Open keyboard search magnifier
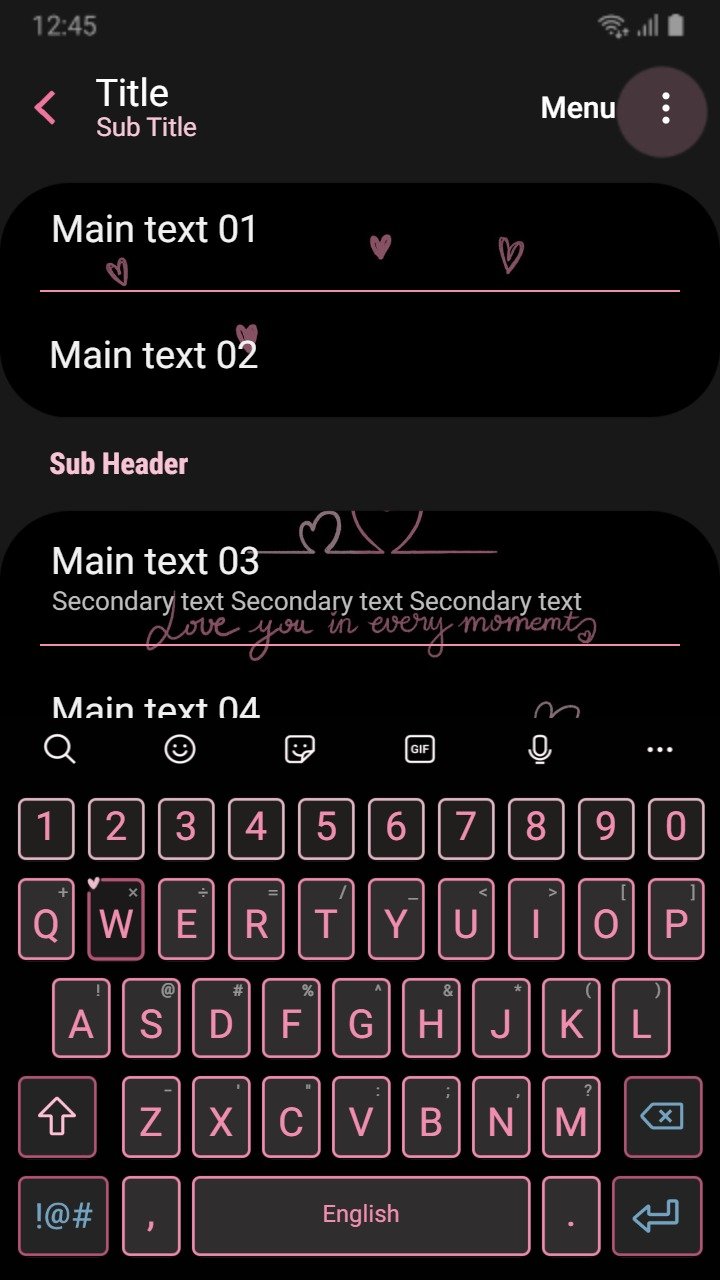The height and width of the screenshot is (1280, 720). 60,749
